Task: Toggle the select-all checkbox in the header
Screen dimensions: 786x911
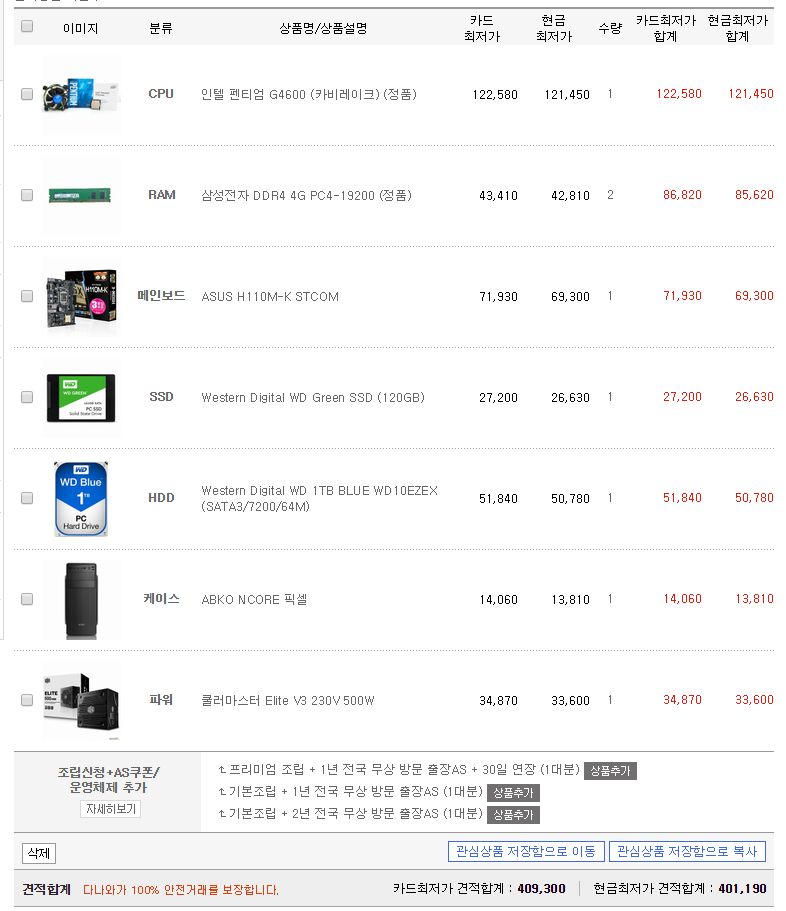Action: 27,26
